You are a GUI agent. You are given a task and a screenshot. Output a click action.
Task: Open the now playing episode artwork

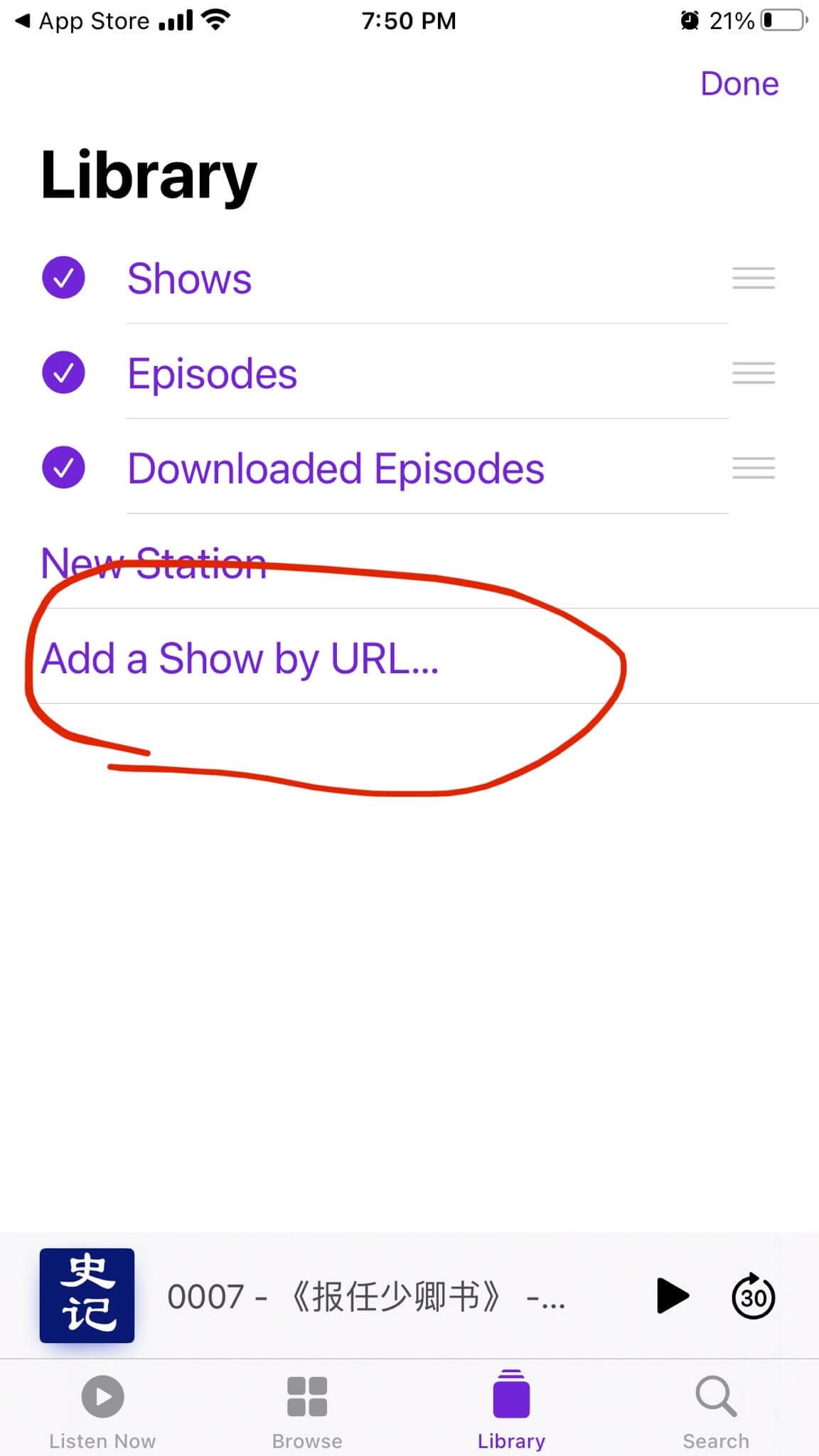coord(87,1295)
